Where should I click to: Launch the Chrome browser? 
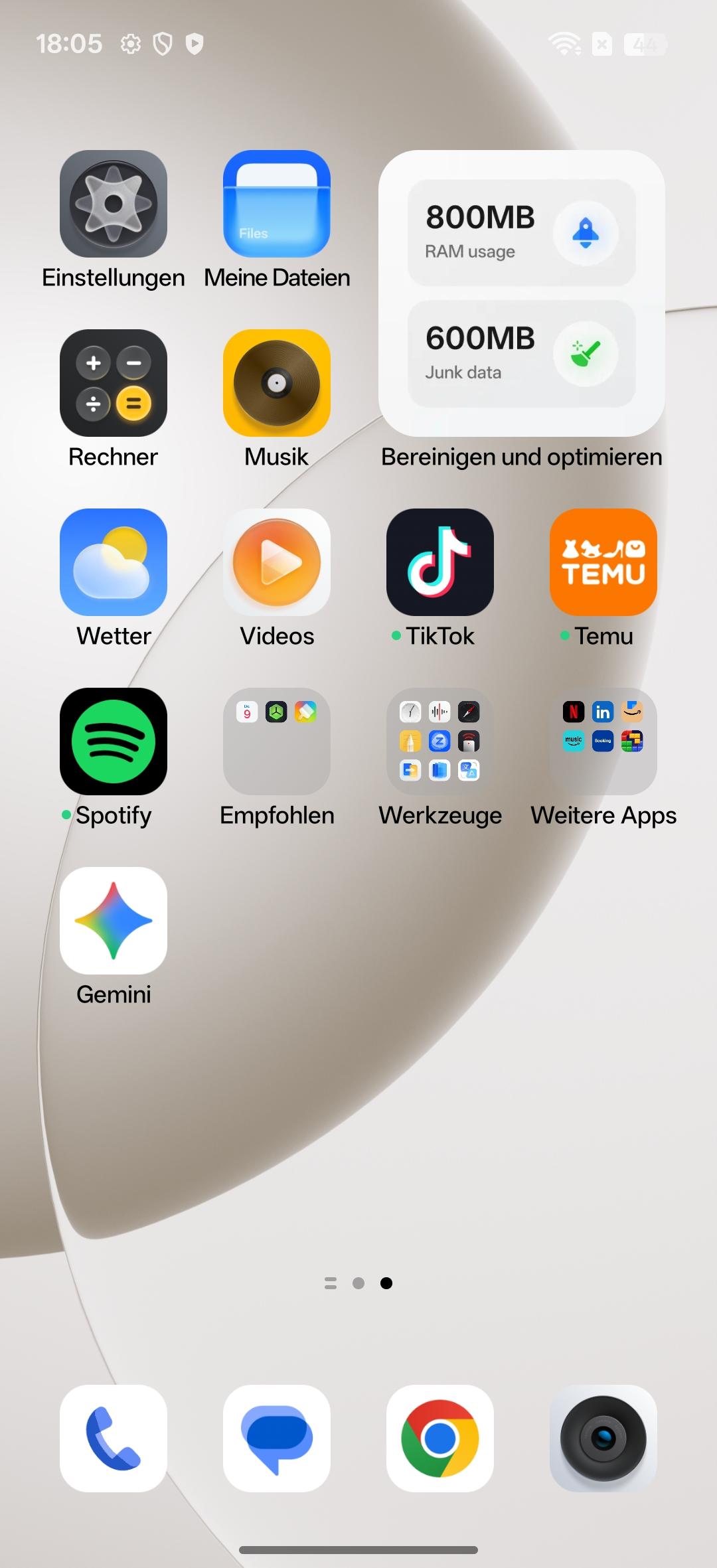(440, 1439)
